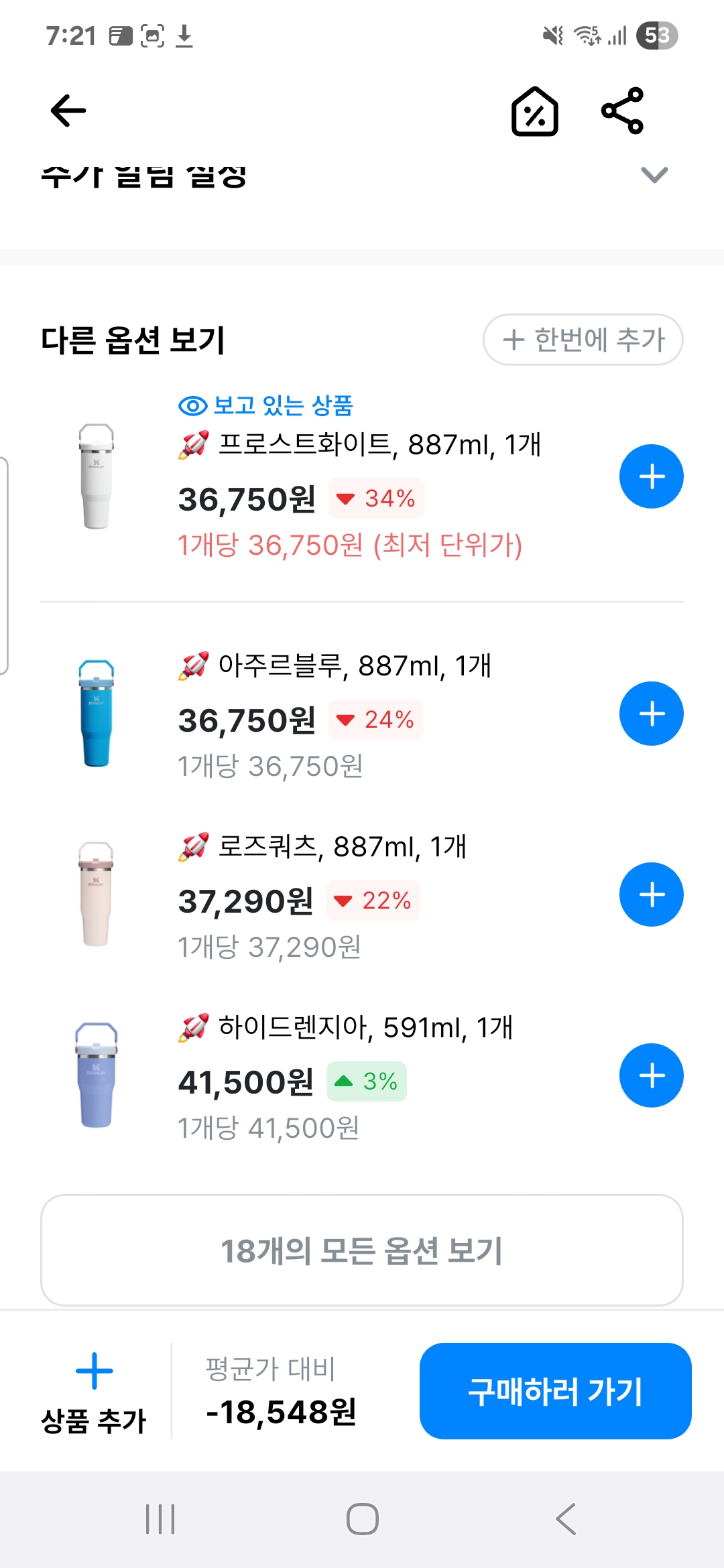Tap the 한번에 추가 button

(583, 340)
